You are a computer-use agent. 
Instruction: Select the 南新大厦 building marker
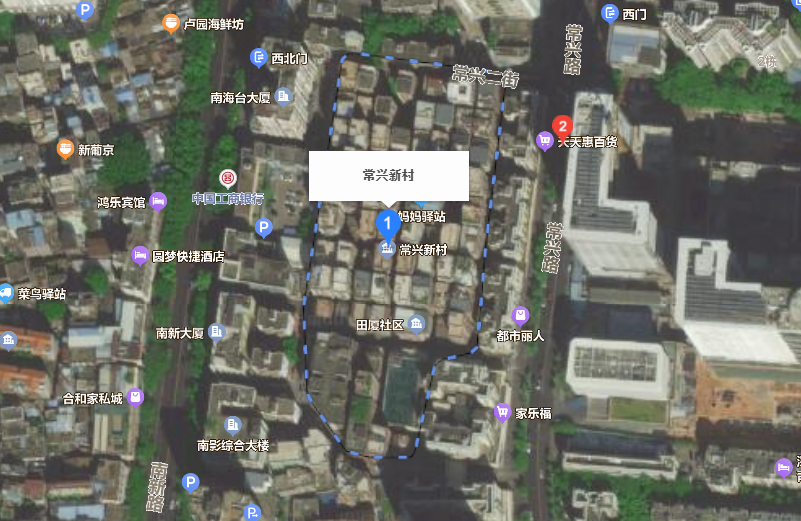point(217,332)
